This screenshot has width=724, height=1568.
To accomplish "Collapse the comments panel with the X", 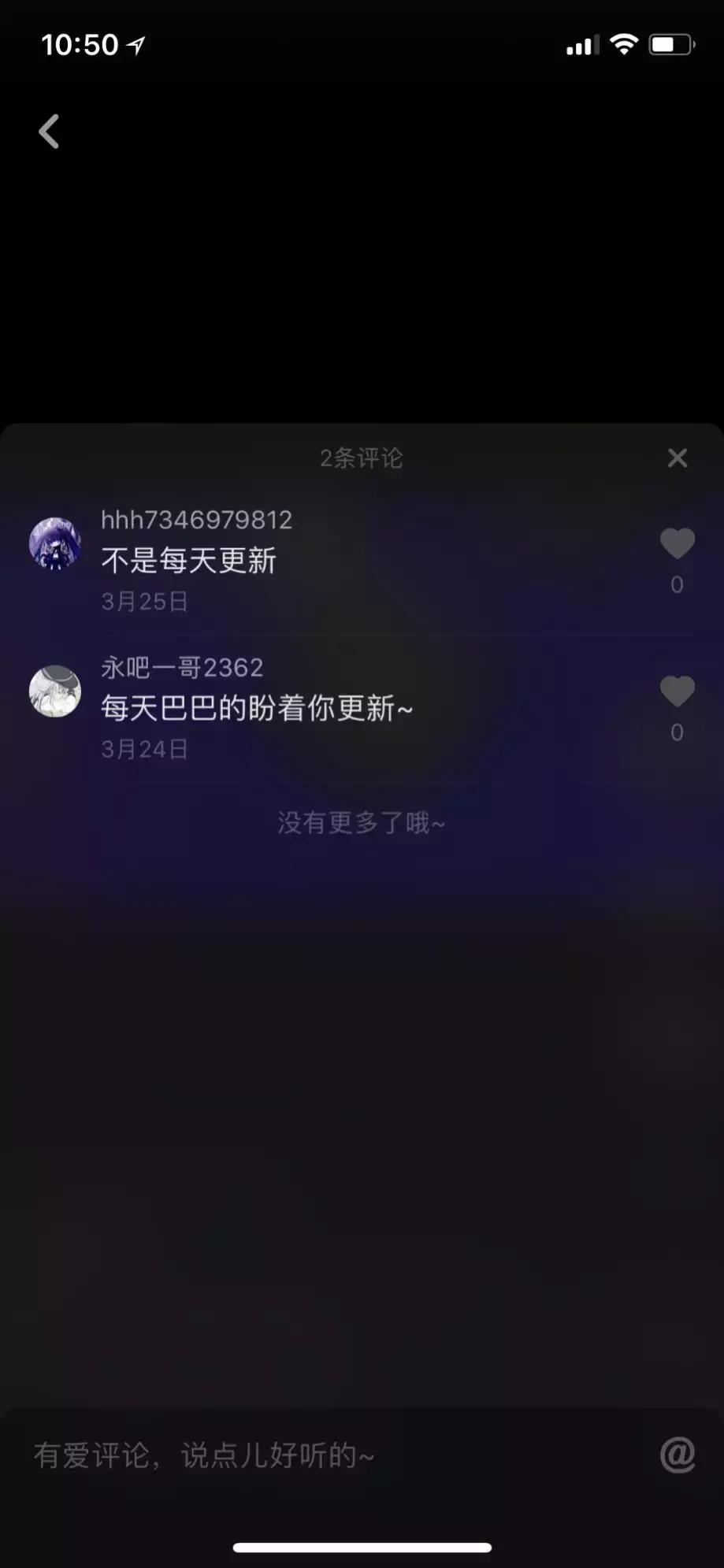I will pos(677,458).
